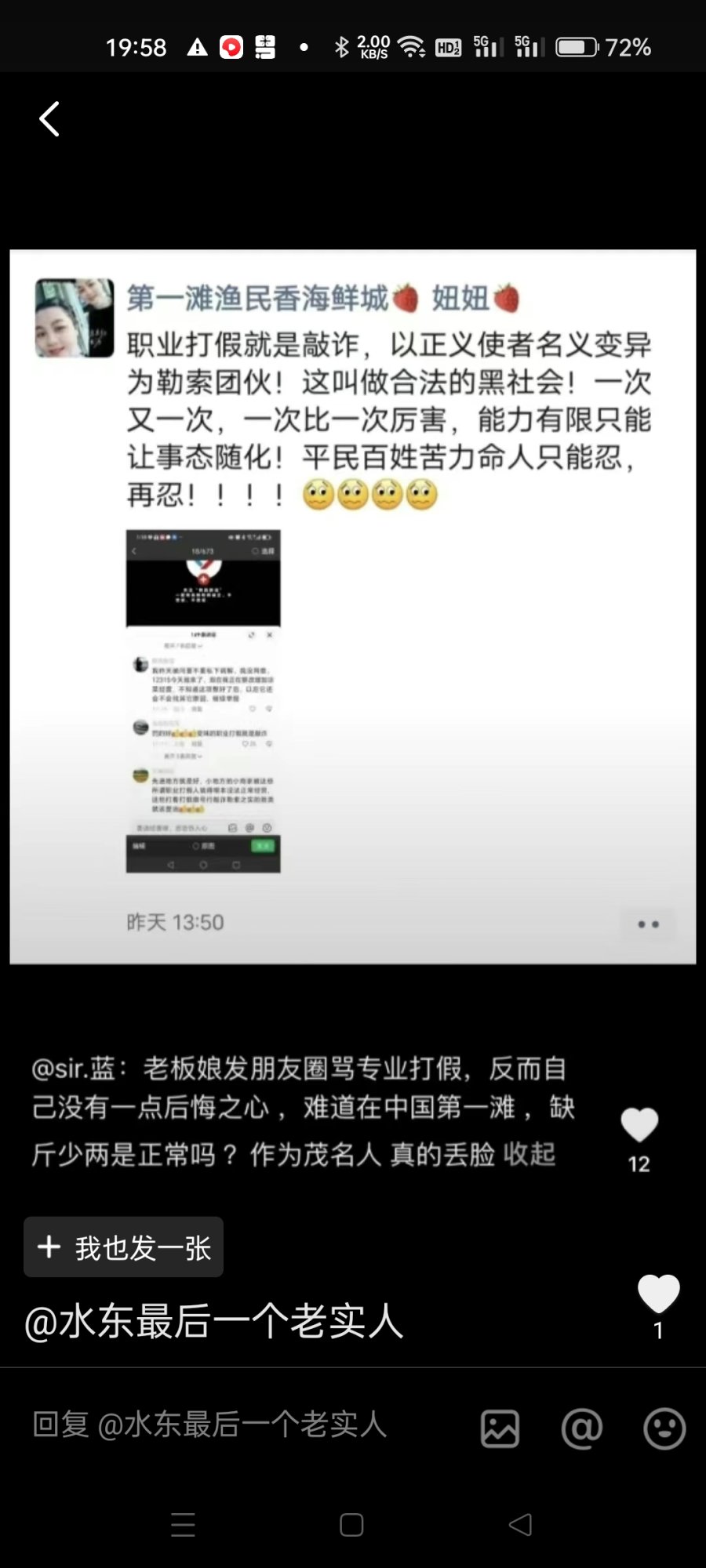Image resolution: width=706 pixels, height=1568 pixels.
Task: Like 水东最后一个老实人's comment
Action: [x=658, y=1294]
